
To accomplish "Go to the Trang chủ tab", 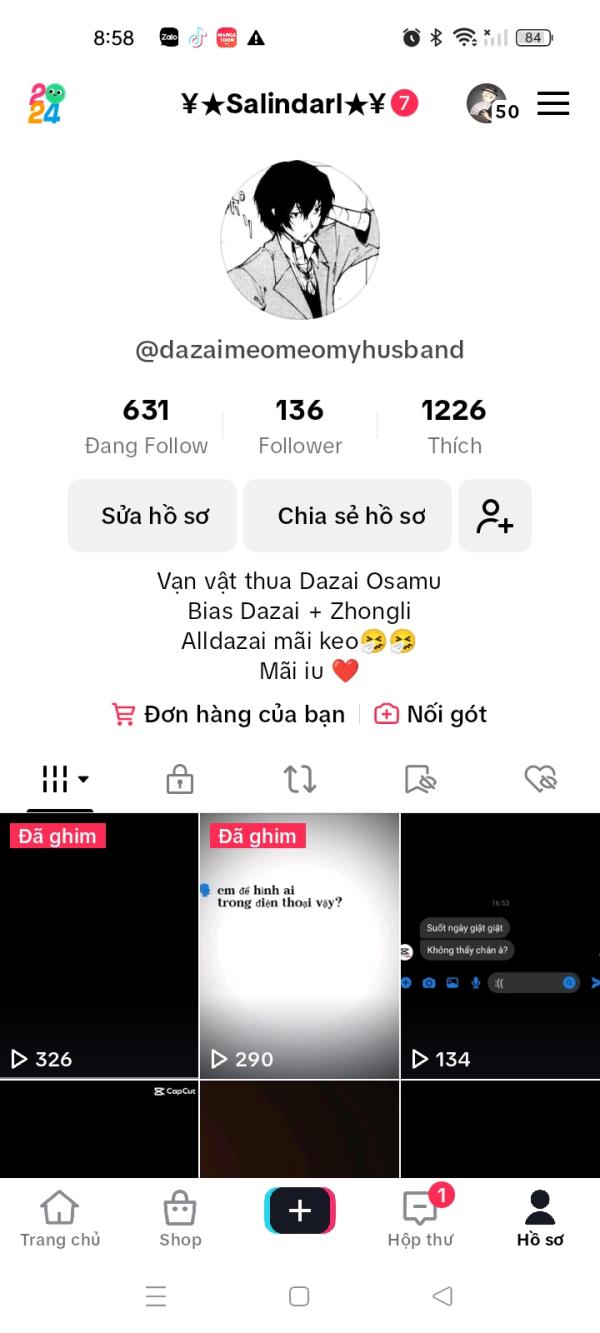I will 60,1219.
